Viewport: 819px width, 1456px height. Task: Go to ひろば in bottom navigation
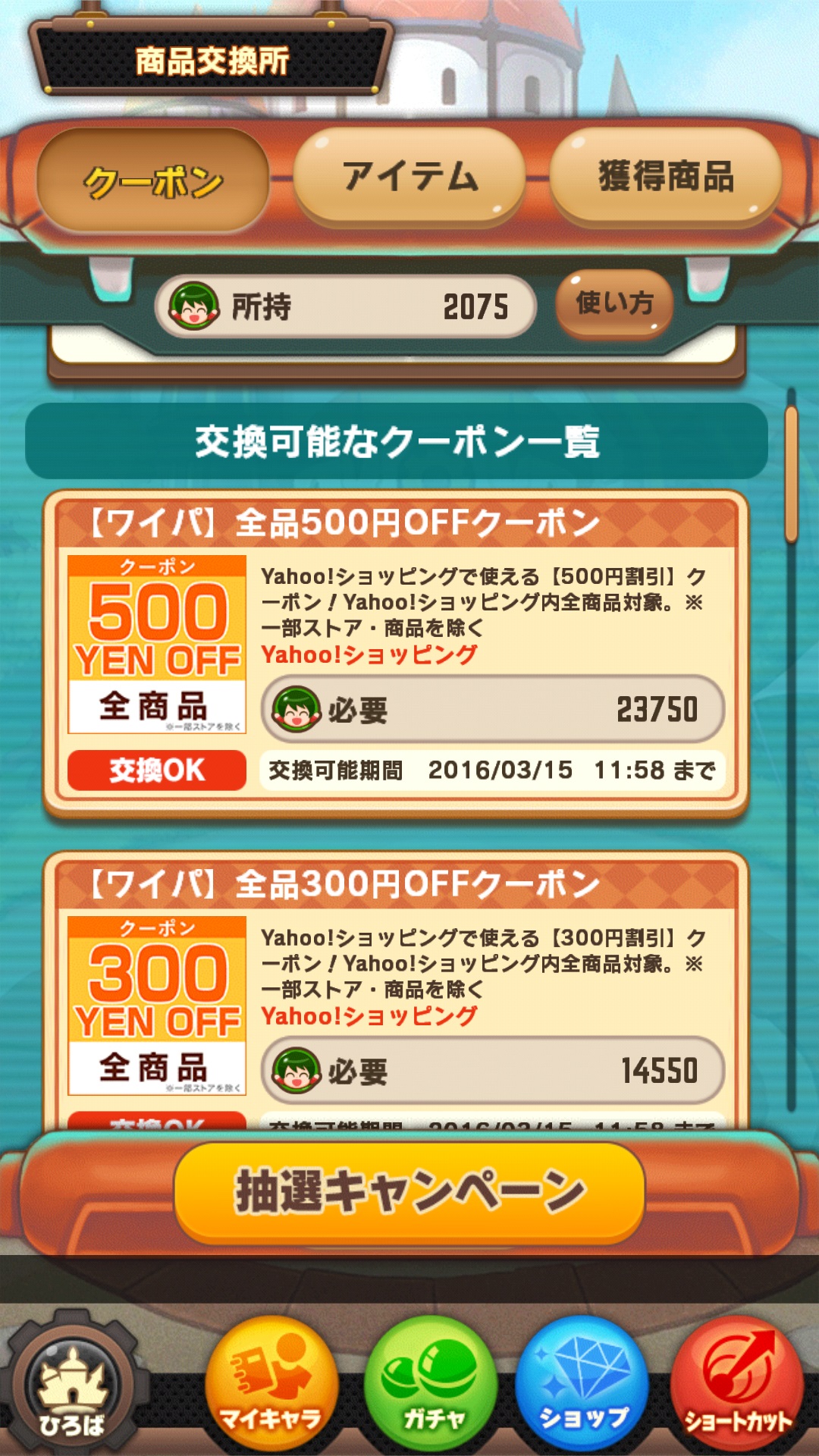point(72,1389)
